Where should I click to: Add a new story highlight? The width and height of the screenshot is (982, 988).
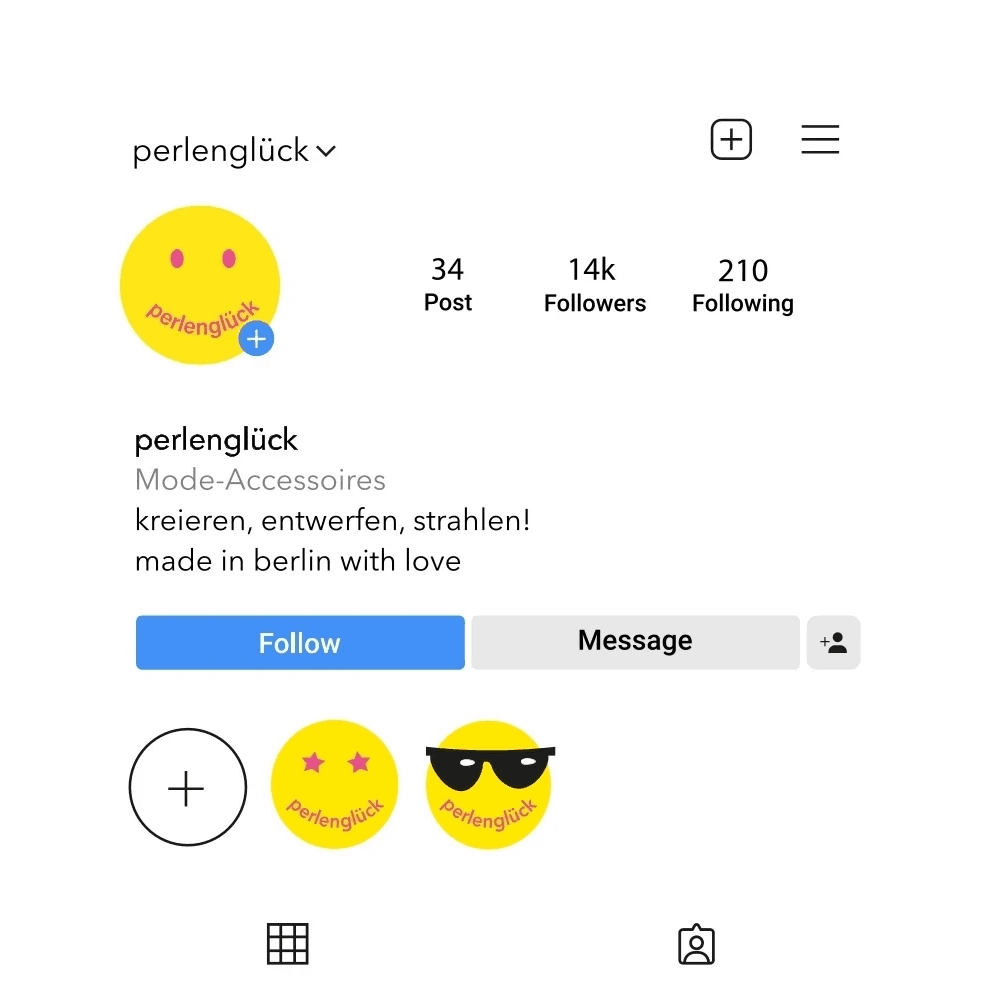point(187,787)
